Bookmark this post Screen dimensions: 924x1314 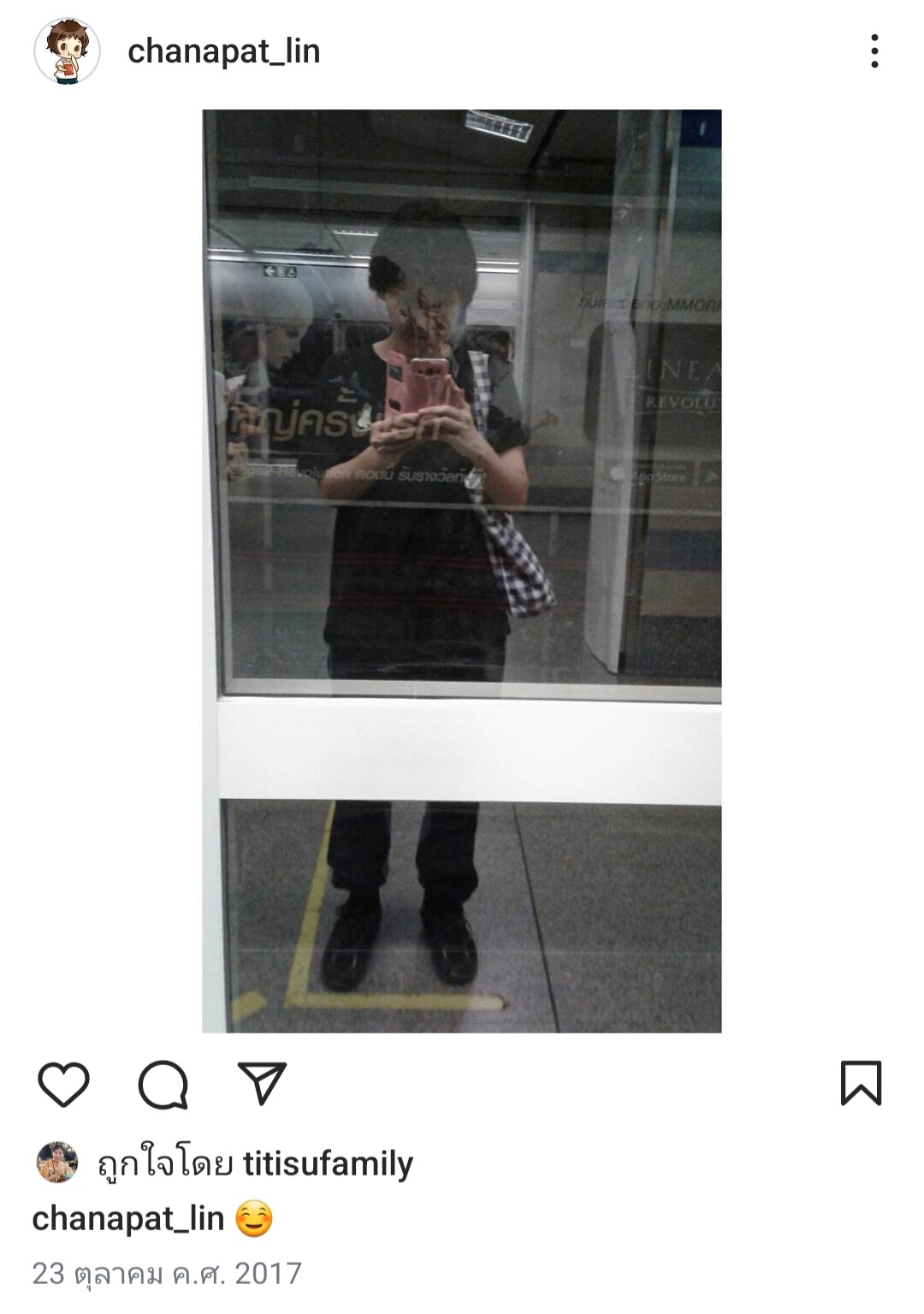(x=861, y=1083)
